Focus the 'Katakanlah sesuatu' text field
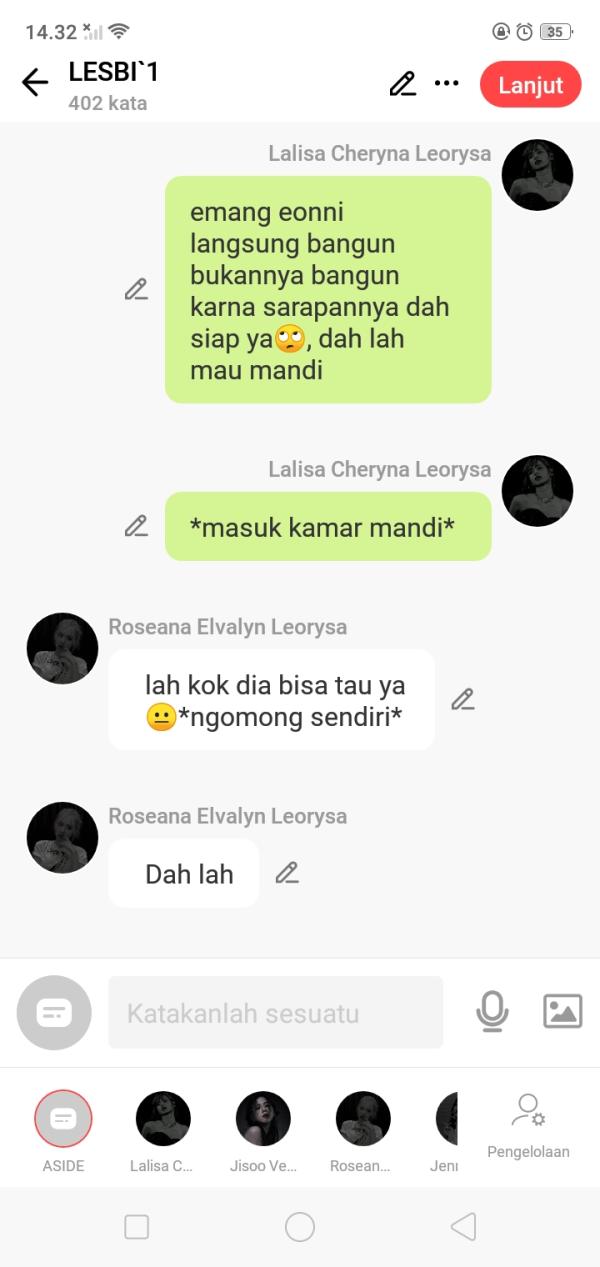This screenshot has width=600, height=1267. click(x=275, y=1013)
